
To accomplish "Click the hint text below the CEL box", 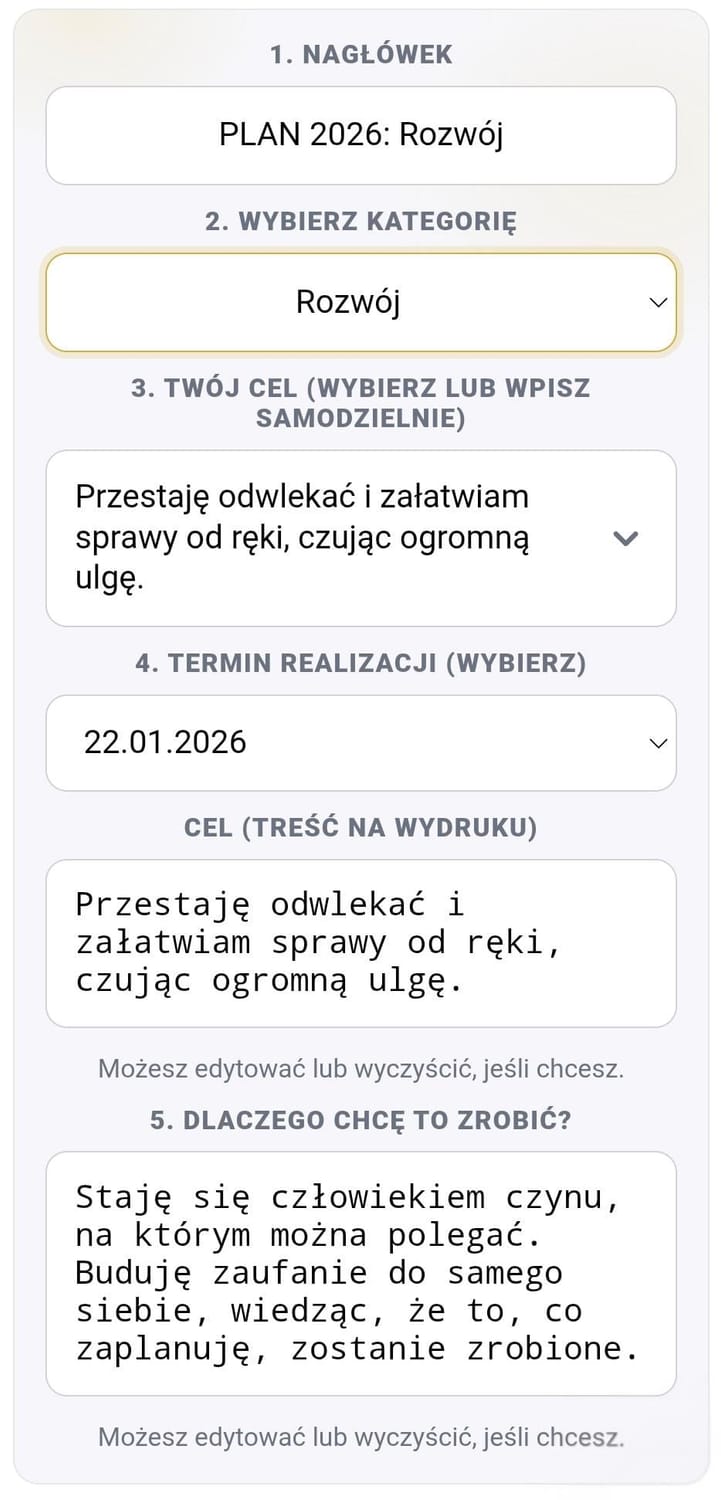I will [x=360, y=1068].
